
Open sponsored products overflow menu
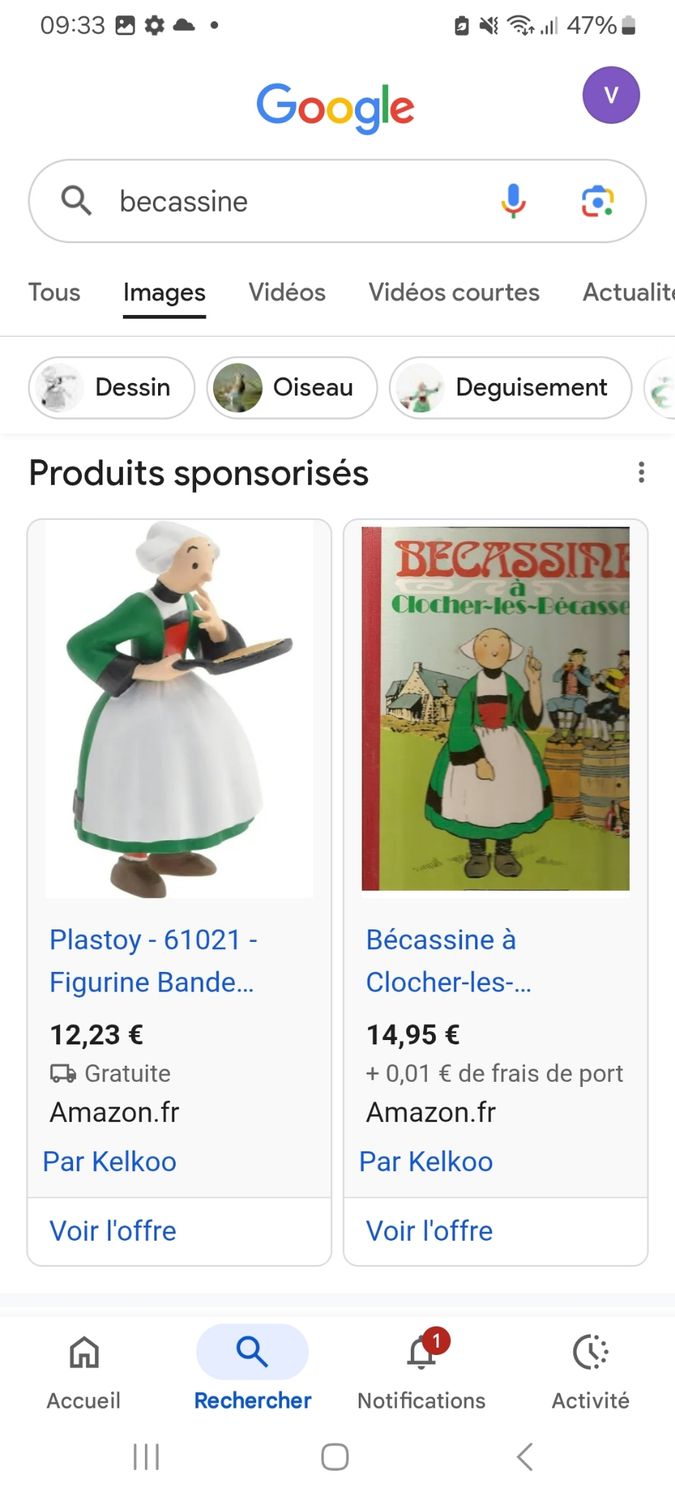pos(641,473)
